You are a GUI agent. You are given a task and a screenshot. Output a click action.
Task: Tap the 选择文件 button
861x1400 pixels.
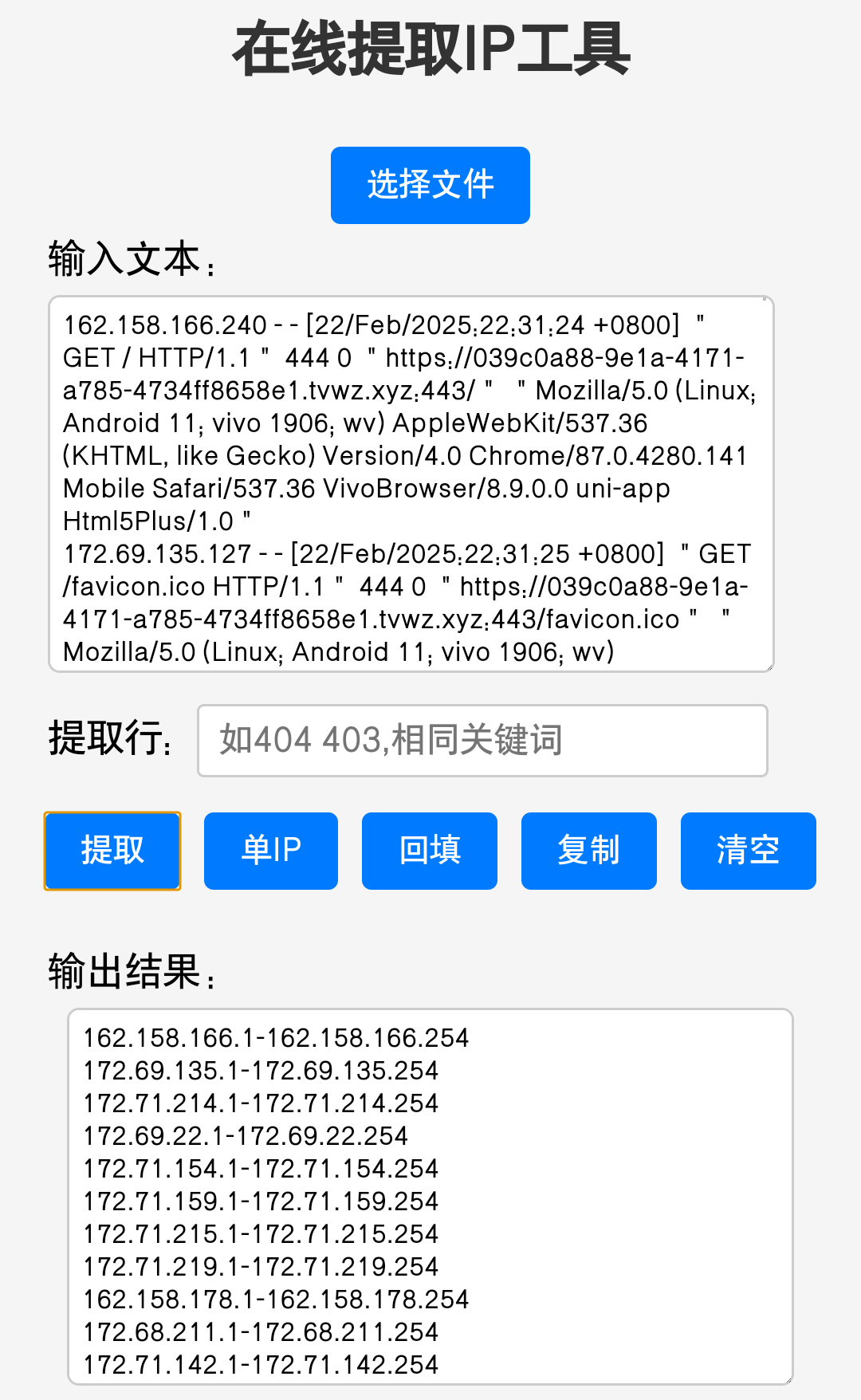[x=430, y=185]
